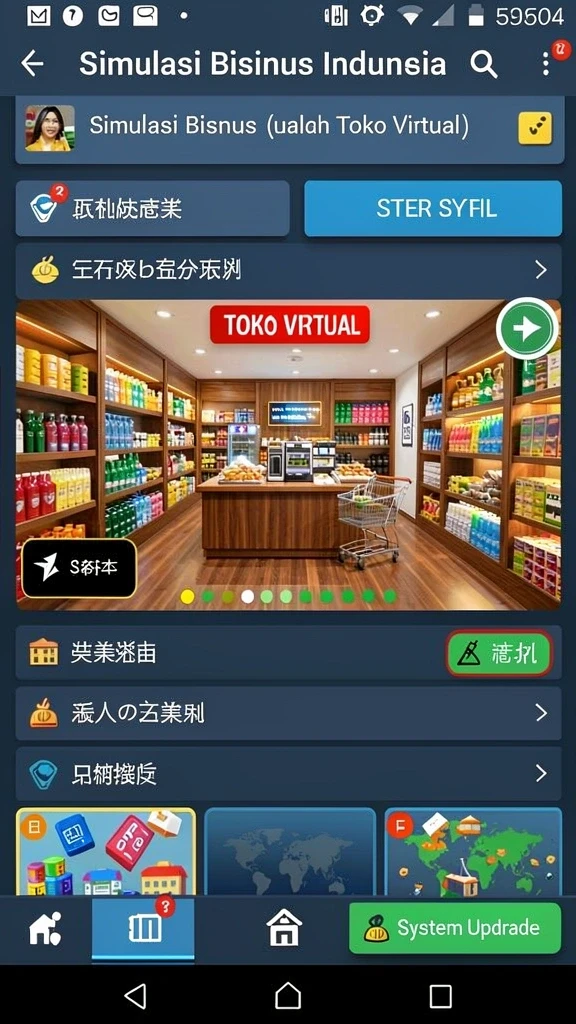576x1024 pixels.
Task: Tap the black button on the store image
Action: pos(79,568)
